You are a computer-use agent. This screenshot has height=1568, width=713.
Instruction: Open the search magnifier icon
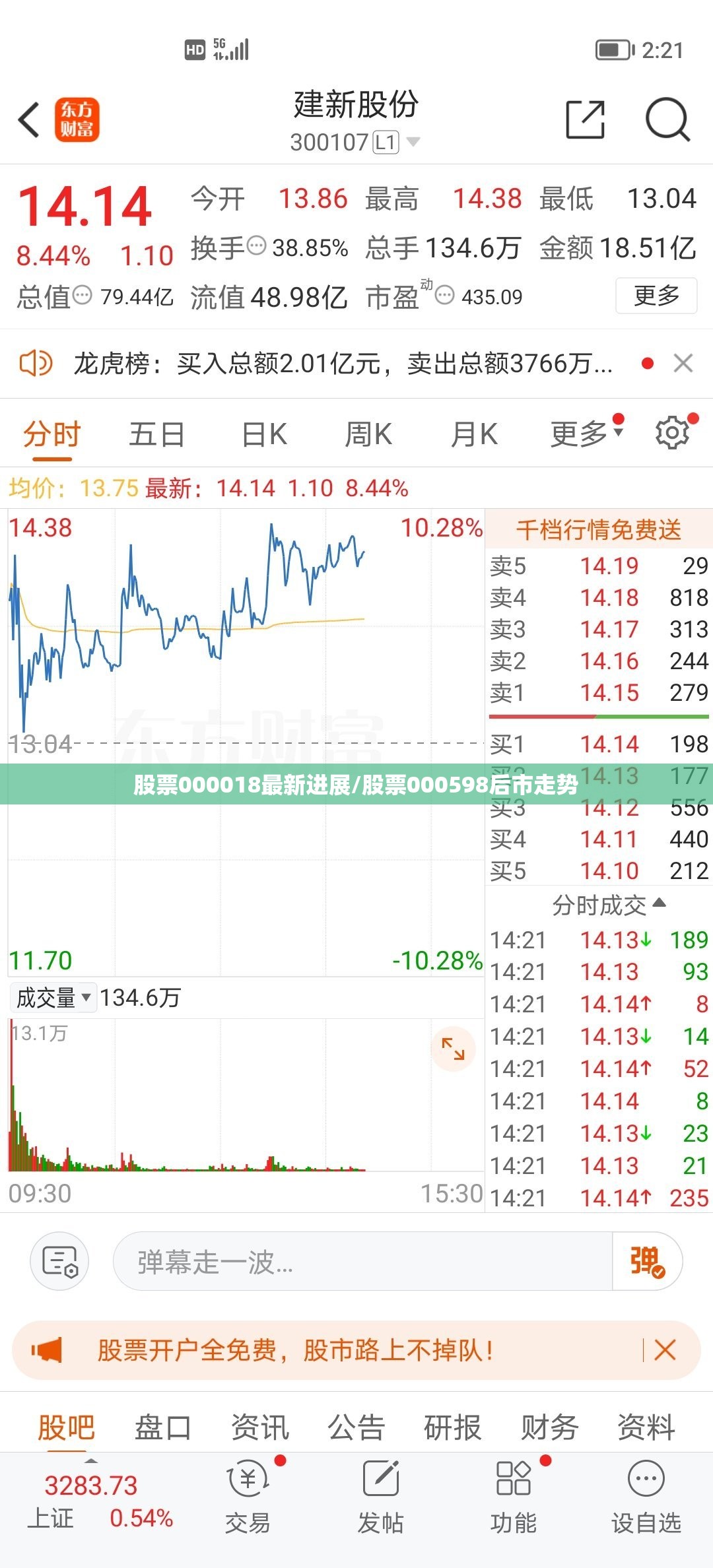point(667,119)
